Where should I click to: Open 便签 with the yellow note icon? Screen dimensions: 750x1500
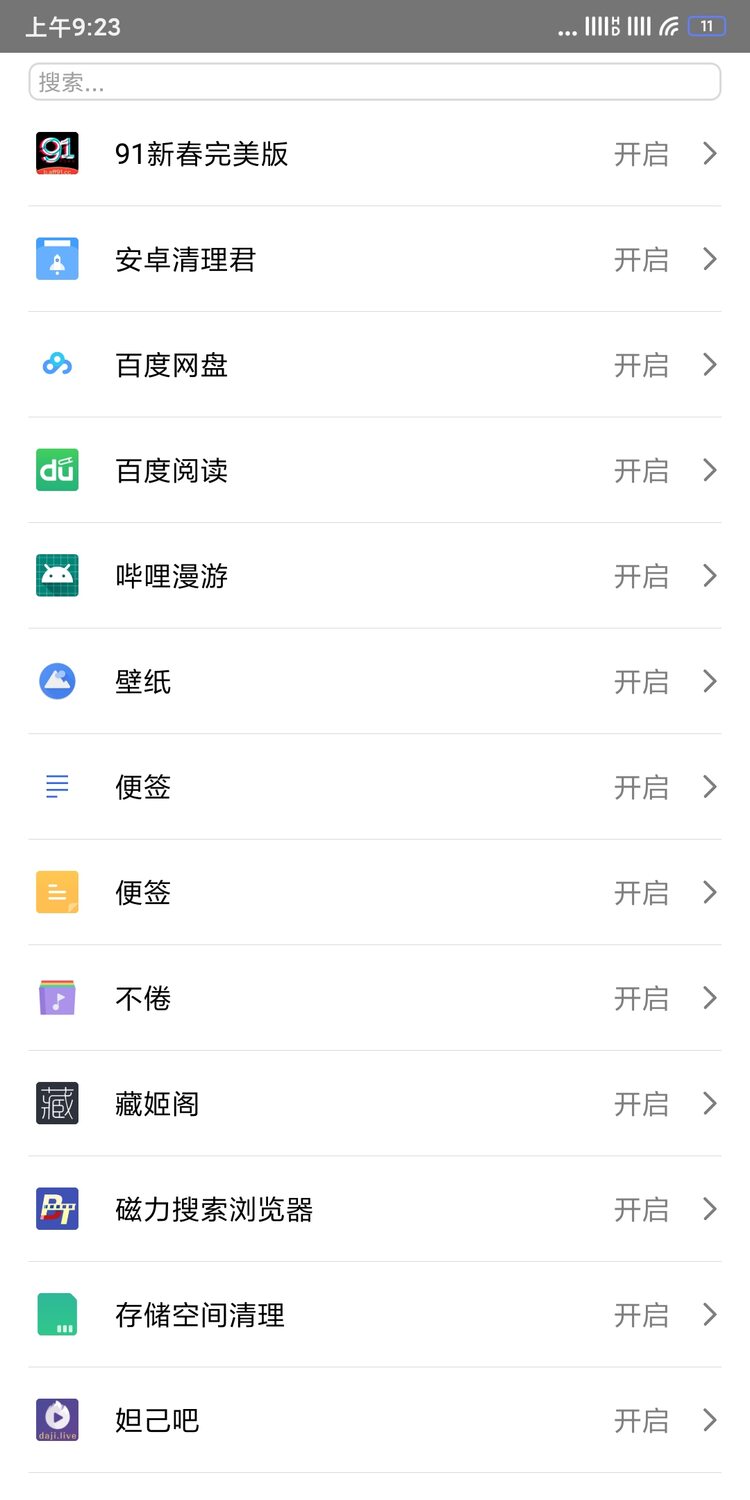click(374, 892)
